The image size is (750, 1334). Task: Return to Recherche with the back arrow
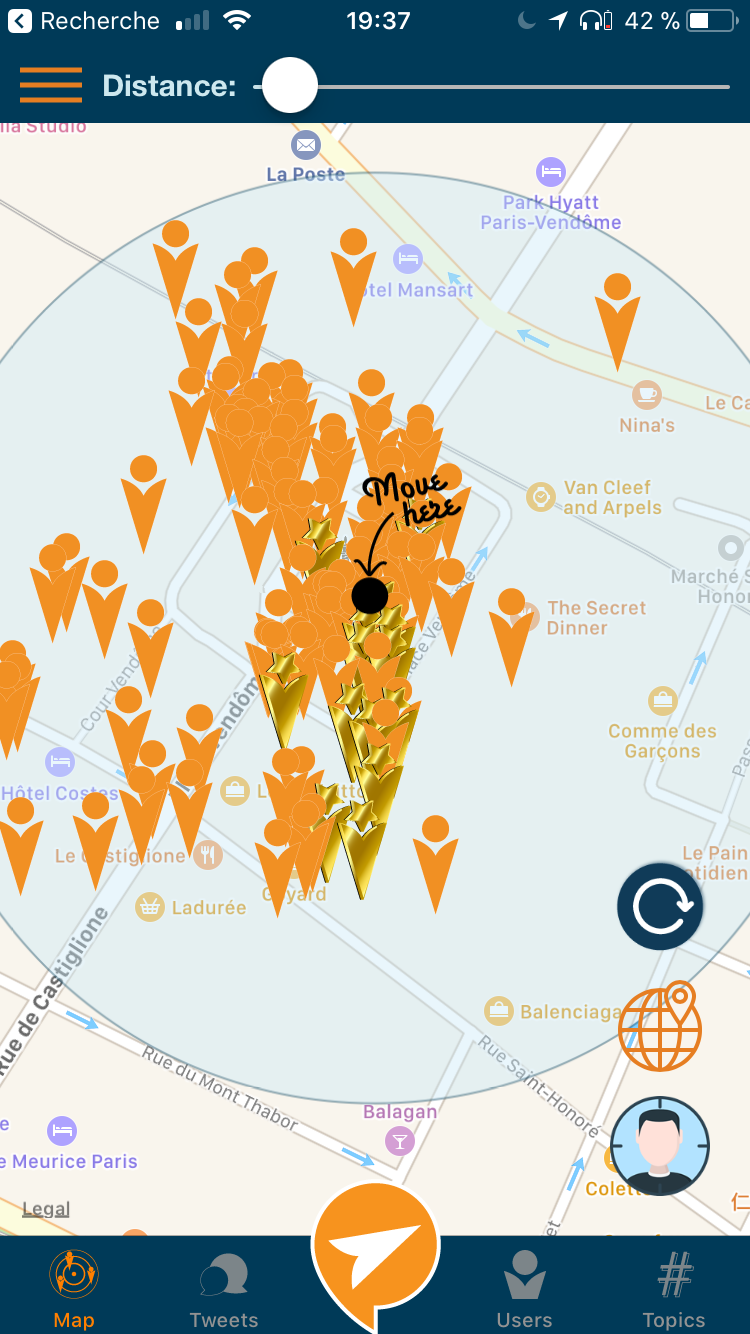(20, 21)
